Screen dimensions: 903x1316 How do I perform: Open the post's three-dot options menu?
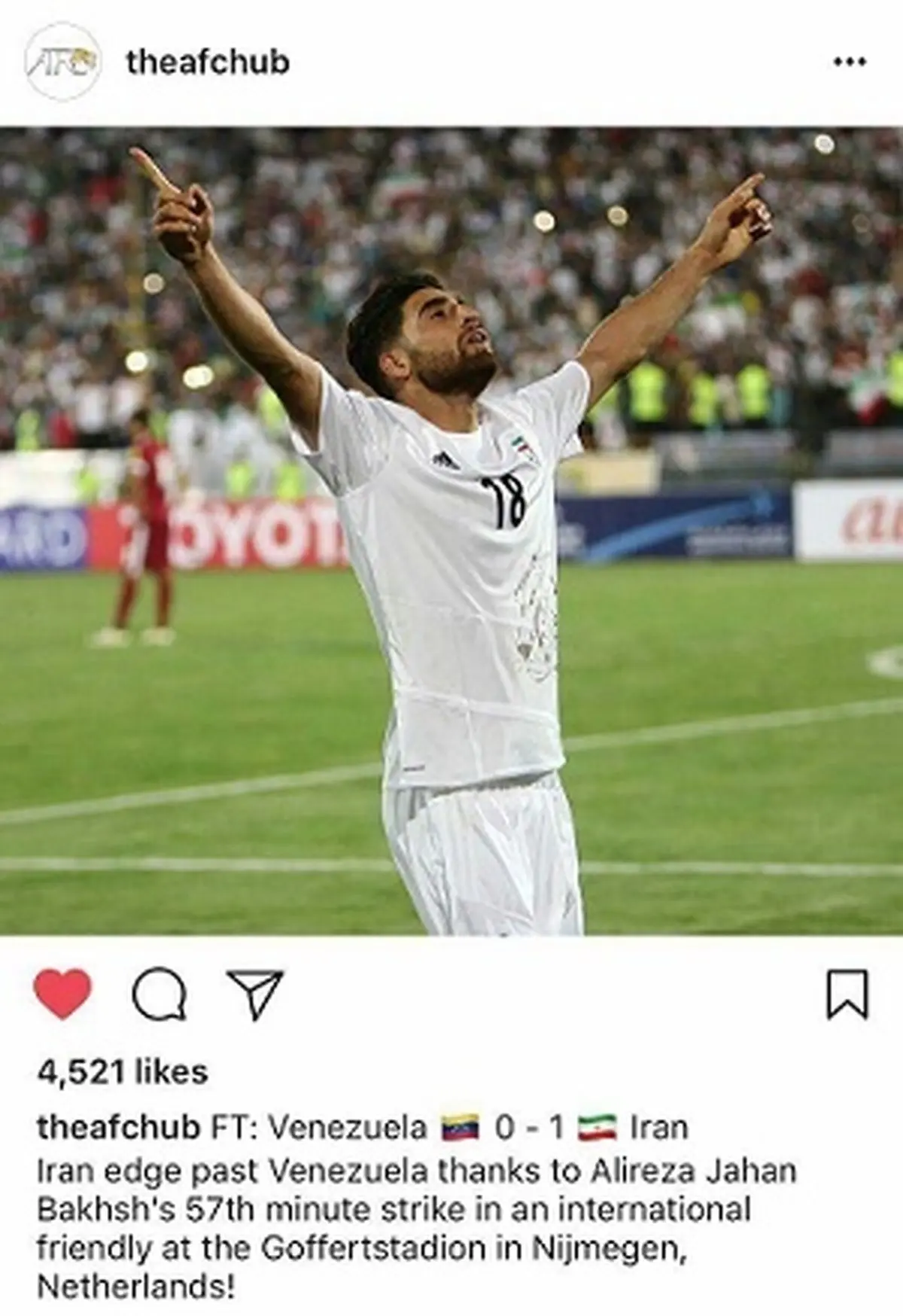(850, 62)
